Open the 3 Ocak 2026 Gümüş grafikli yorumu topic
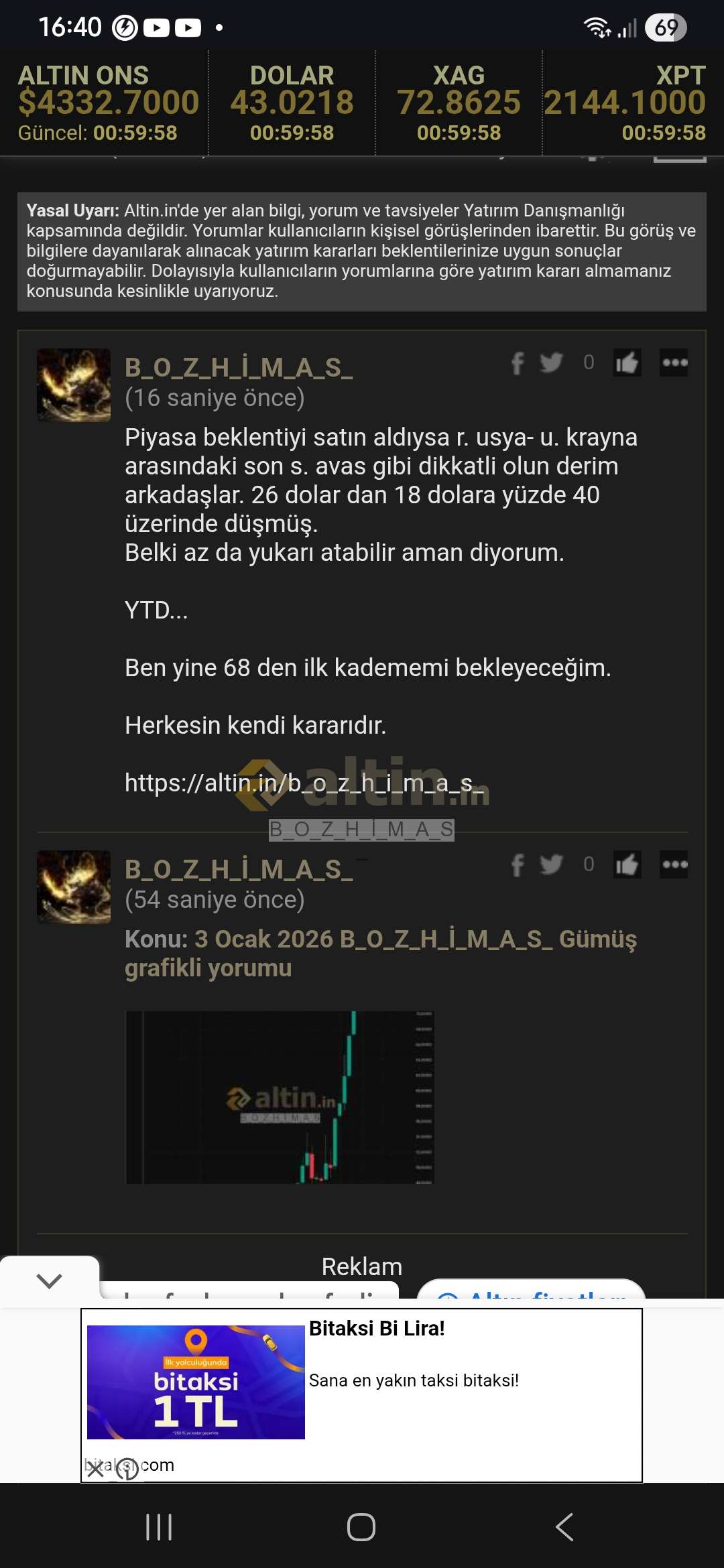 [380, 953]
